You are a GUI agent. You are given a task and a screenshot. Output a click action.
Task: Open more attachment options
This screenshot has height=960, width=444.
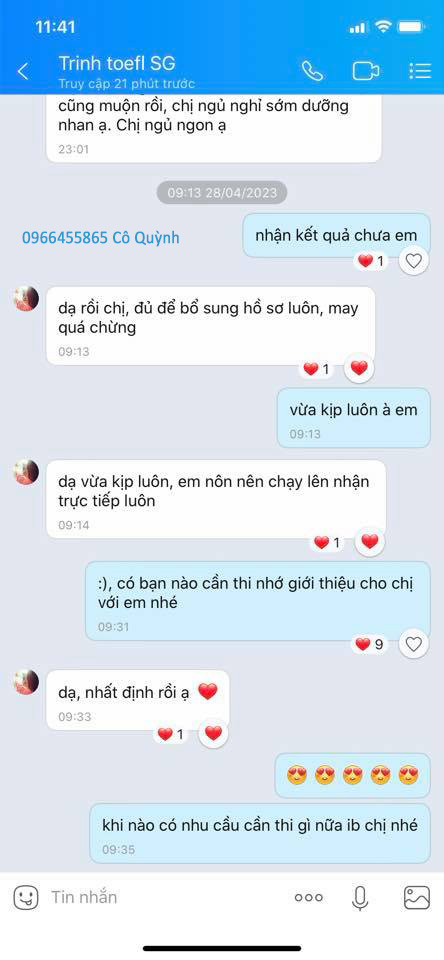(x=308, y=898)
